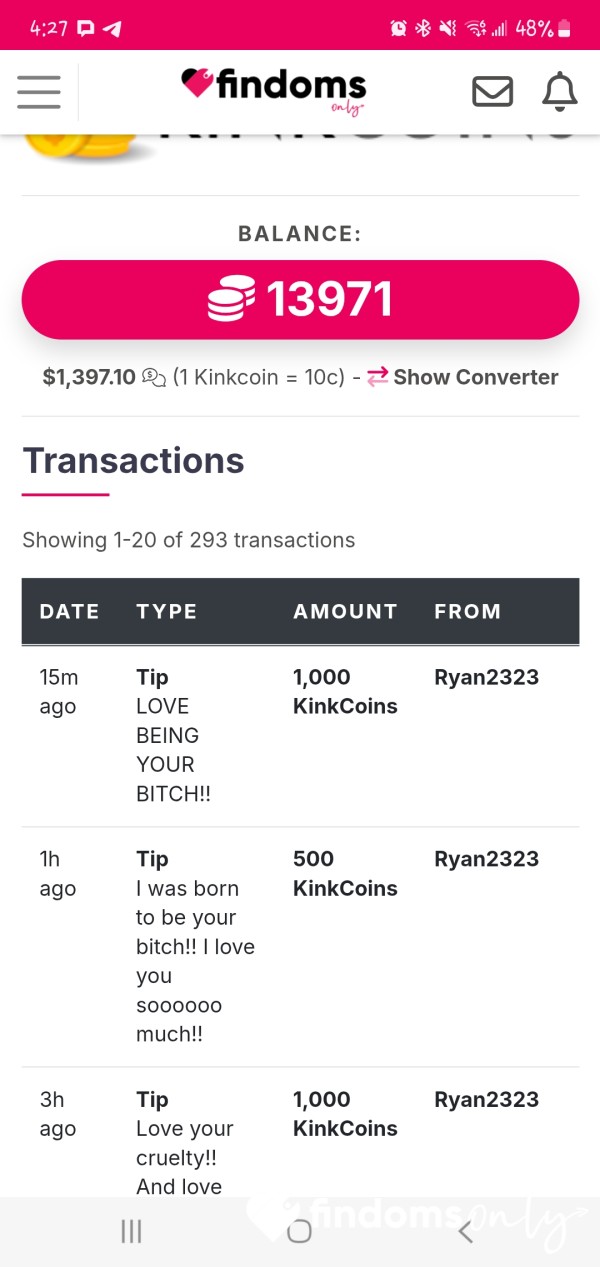
Task: Go to the system home screen
Action: (299, 1231)
